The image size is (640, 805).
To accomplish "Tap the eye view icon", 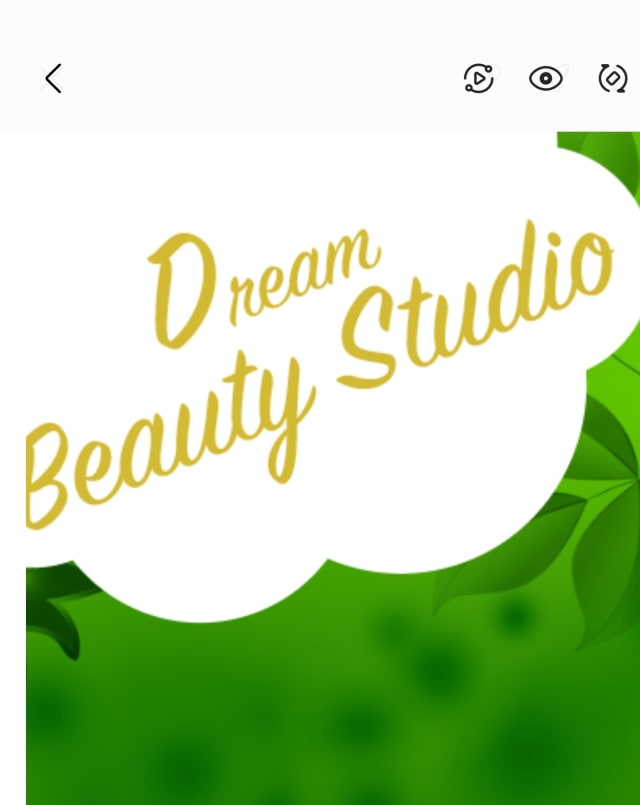I will (x=546, y=78).
